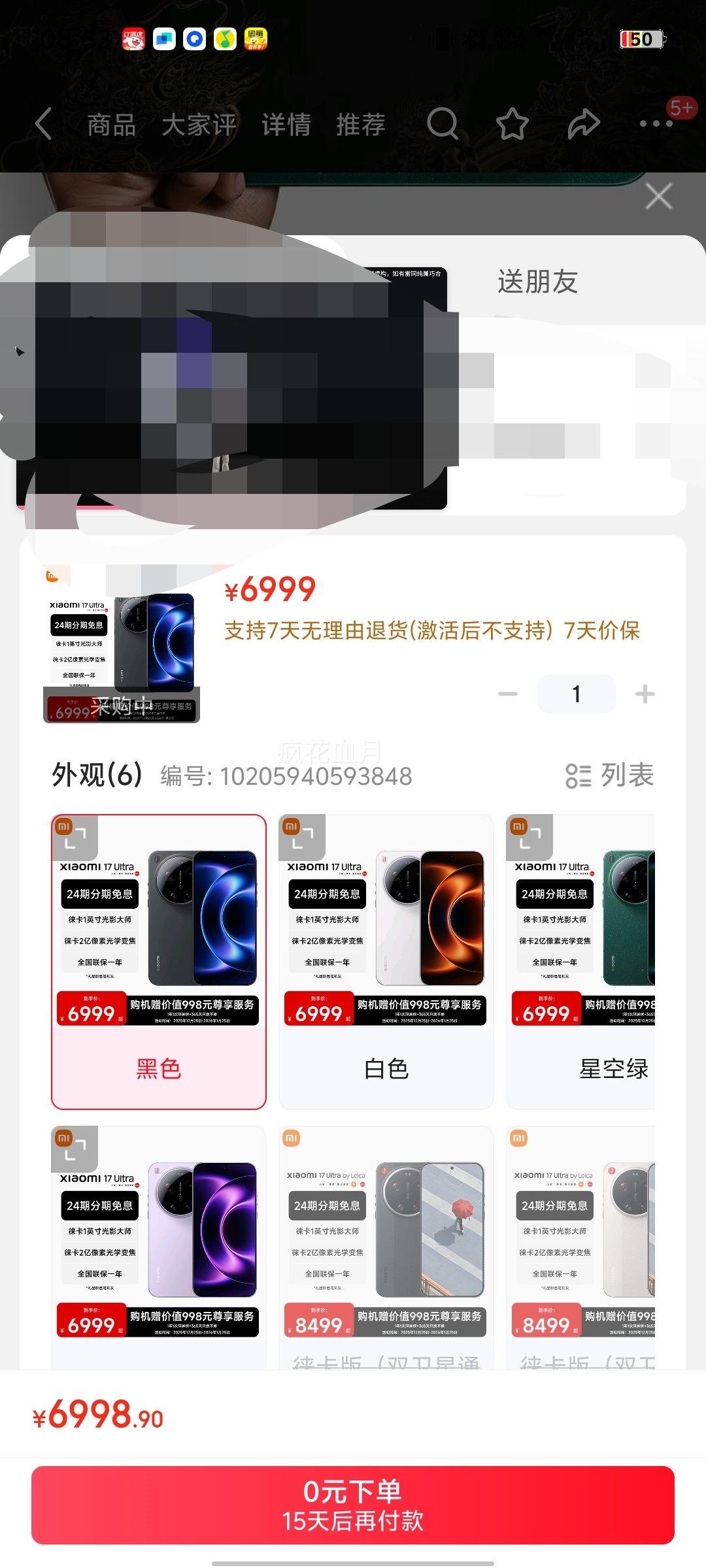Viewport: 706px width, 1568px height.
Task: Open the 详情 tab in the navigation
Action: tap(286, 124)
